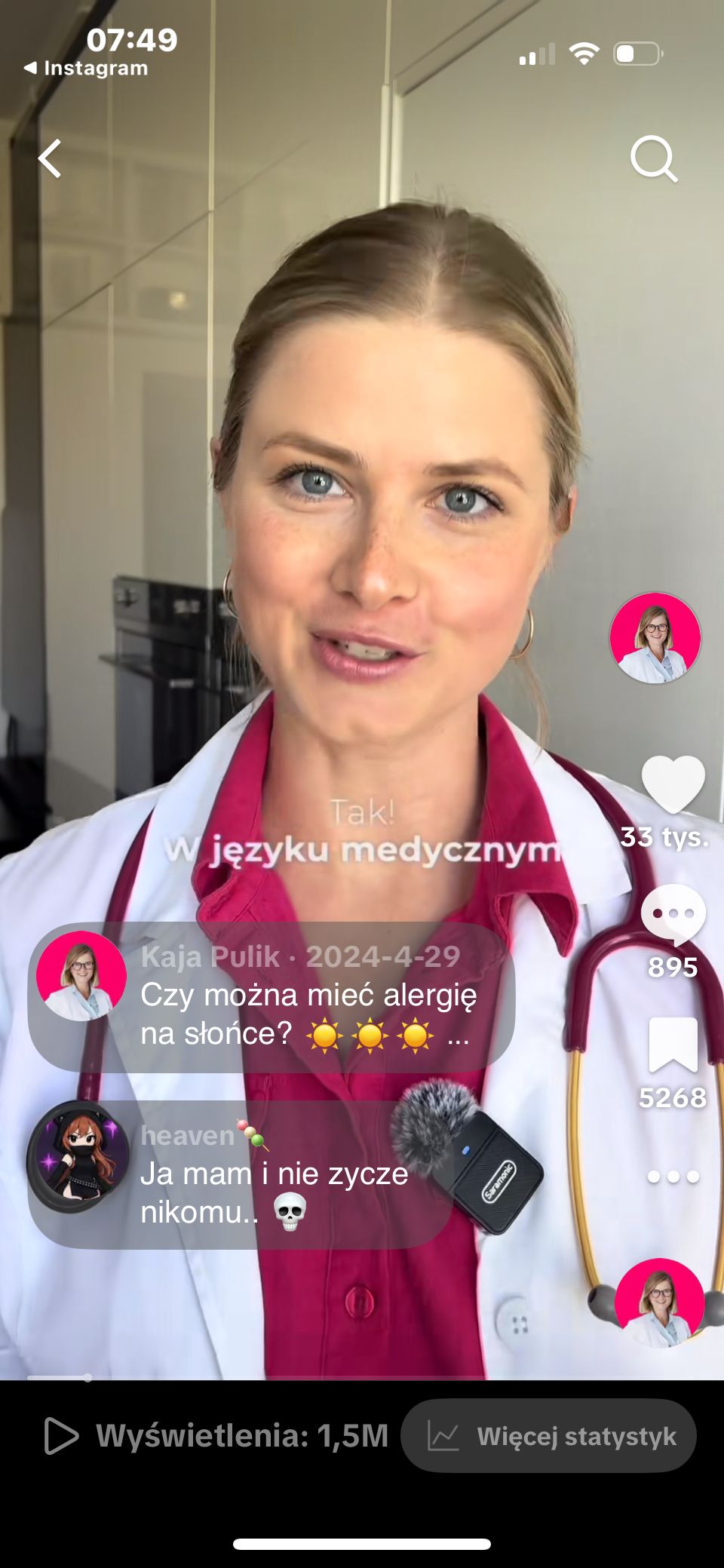Open Kaja Pulik's caption bubble

(271, 996)
